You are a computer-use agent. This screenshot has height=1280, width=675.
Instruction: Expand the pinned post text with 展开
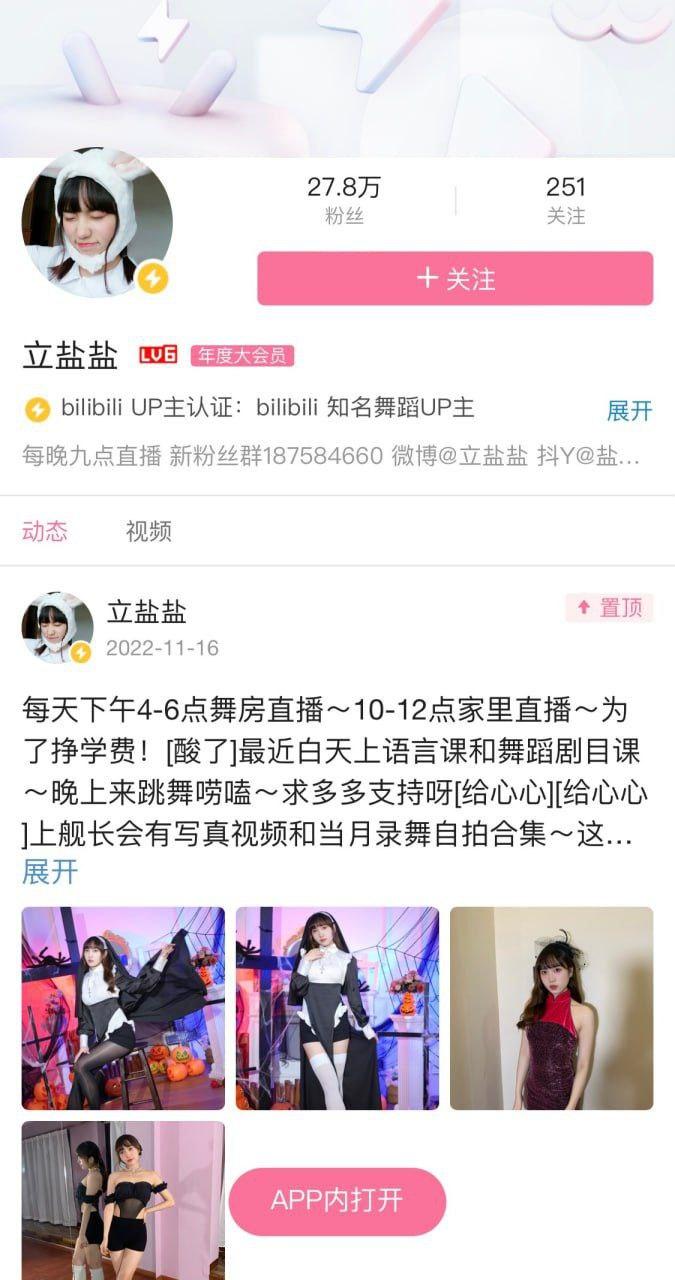[50, 871]
